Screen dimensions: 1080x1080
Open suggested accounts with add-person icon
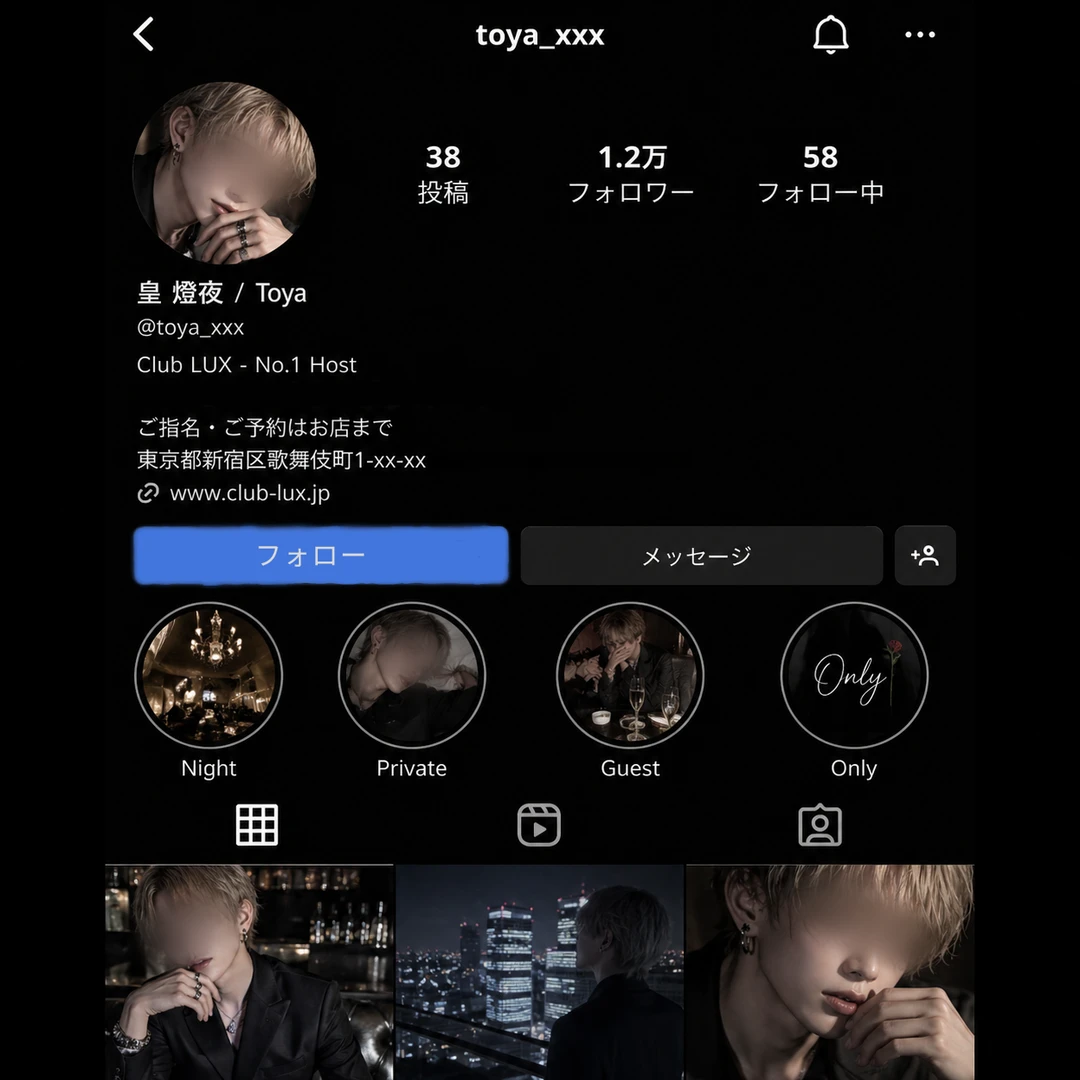(925, 555)
